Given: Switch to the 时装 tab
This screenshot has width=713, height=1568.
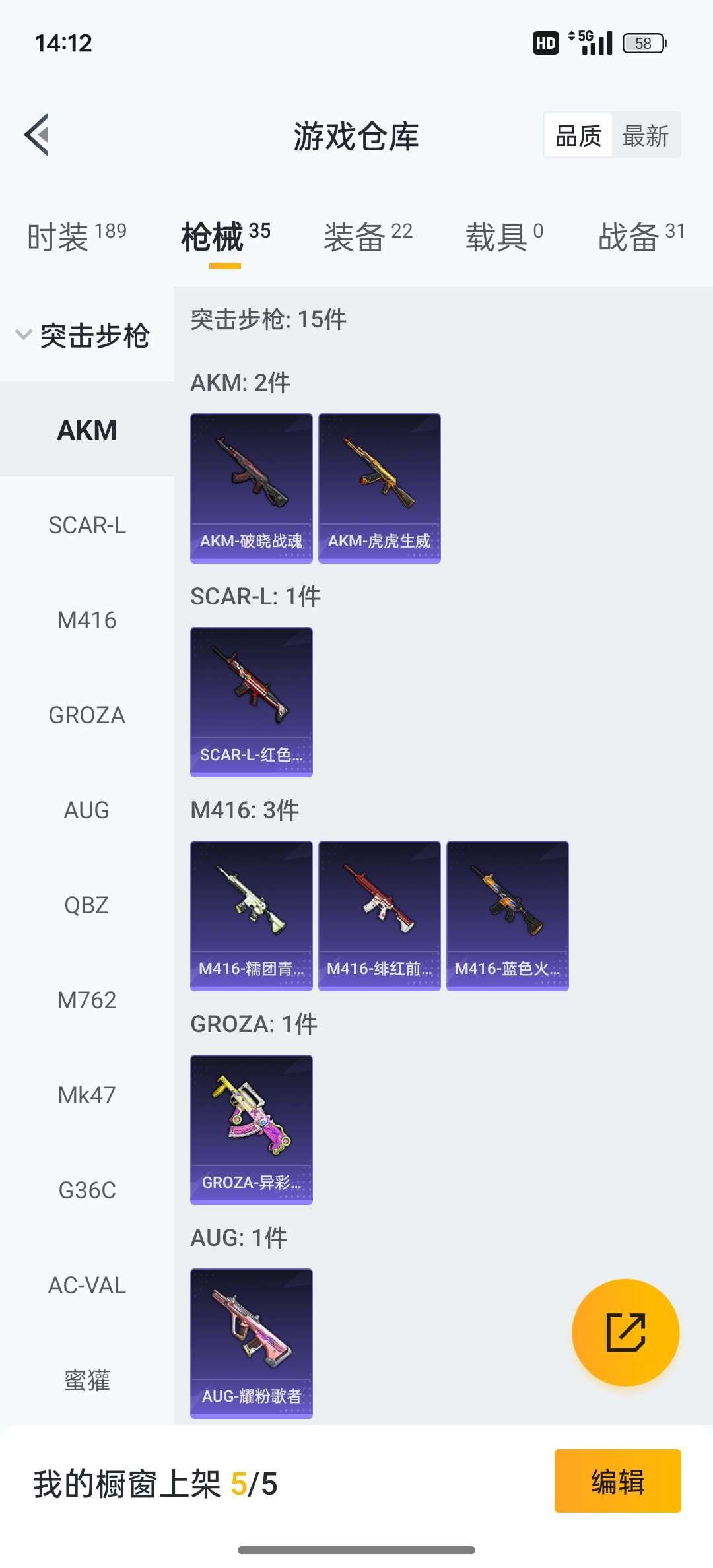Looking at the screenshot, I should point(77,237).
